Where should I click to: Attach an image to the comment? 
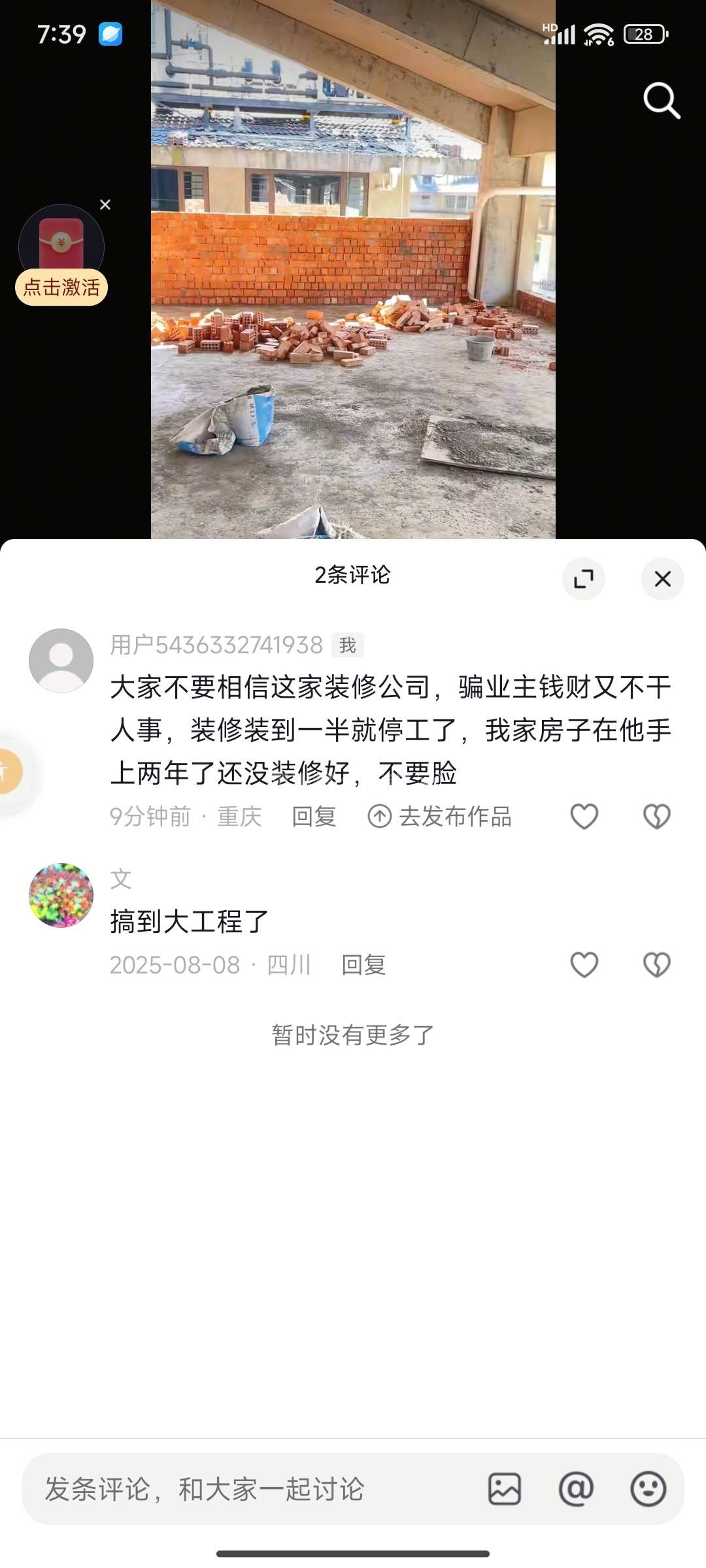pos(505,1490)
